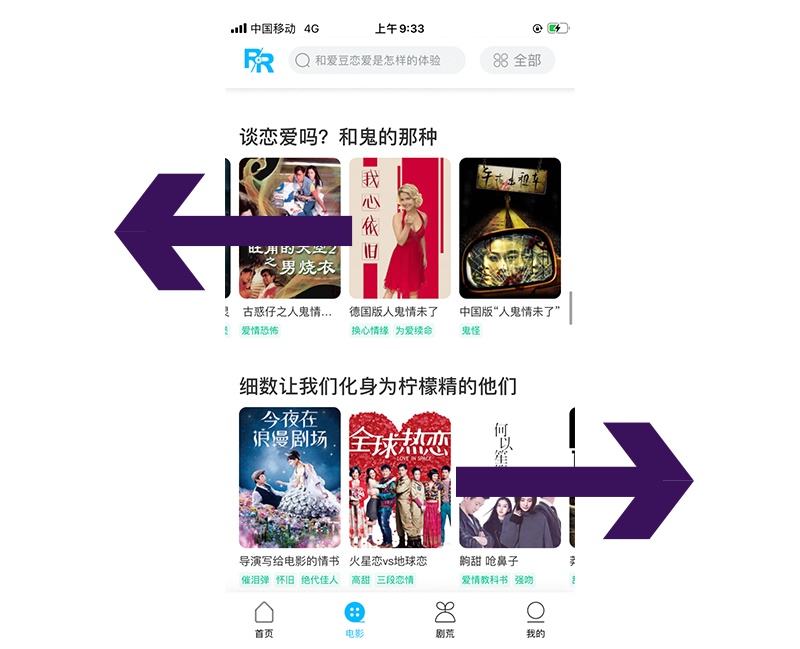Go to the 剧荒 tab
800x649 pixels.
click(x=445, y=619)
